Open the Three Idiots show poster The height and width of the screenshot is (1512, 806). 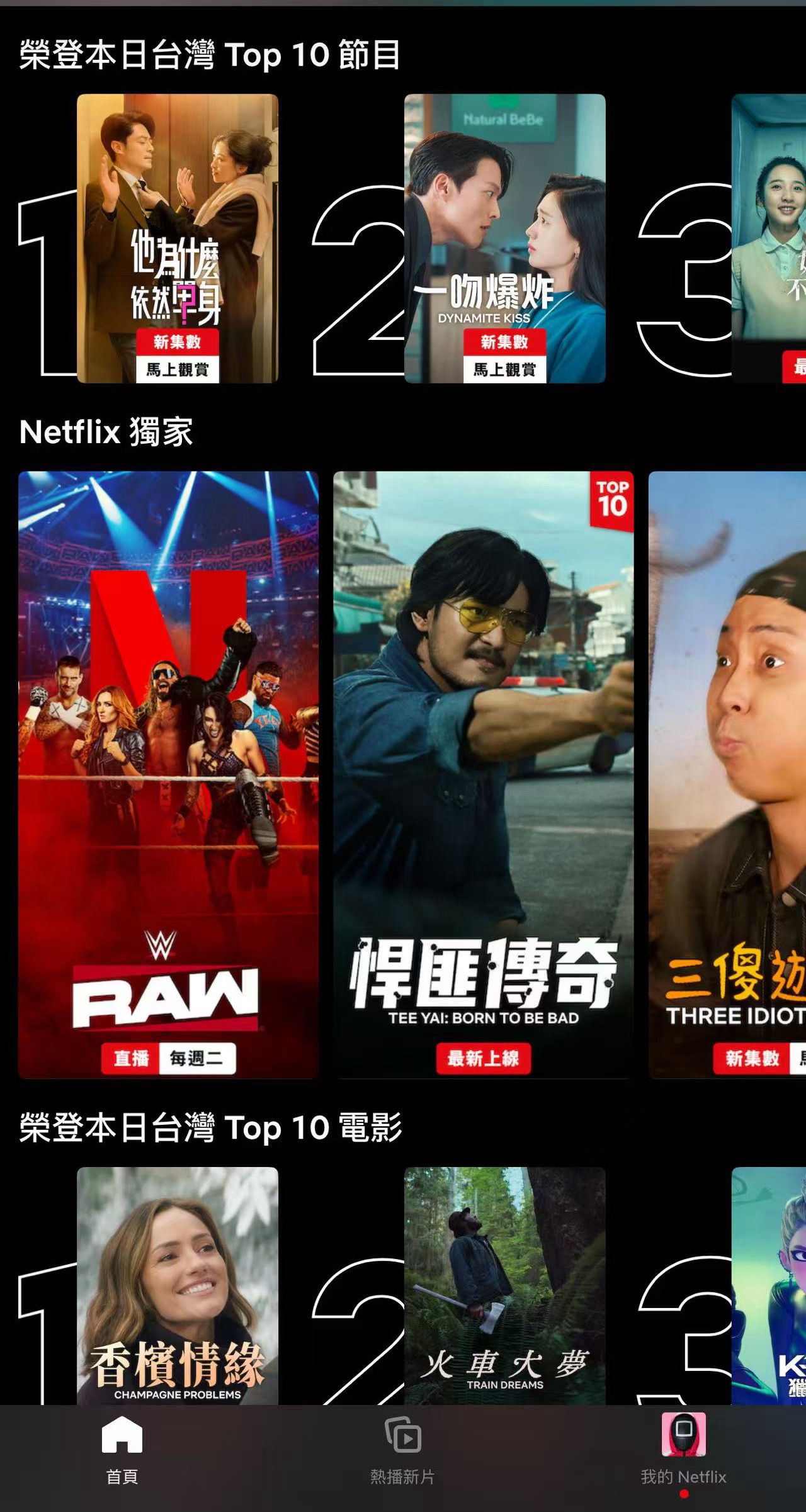[728, 774]
